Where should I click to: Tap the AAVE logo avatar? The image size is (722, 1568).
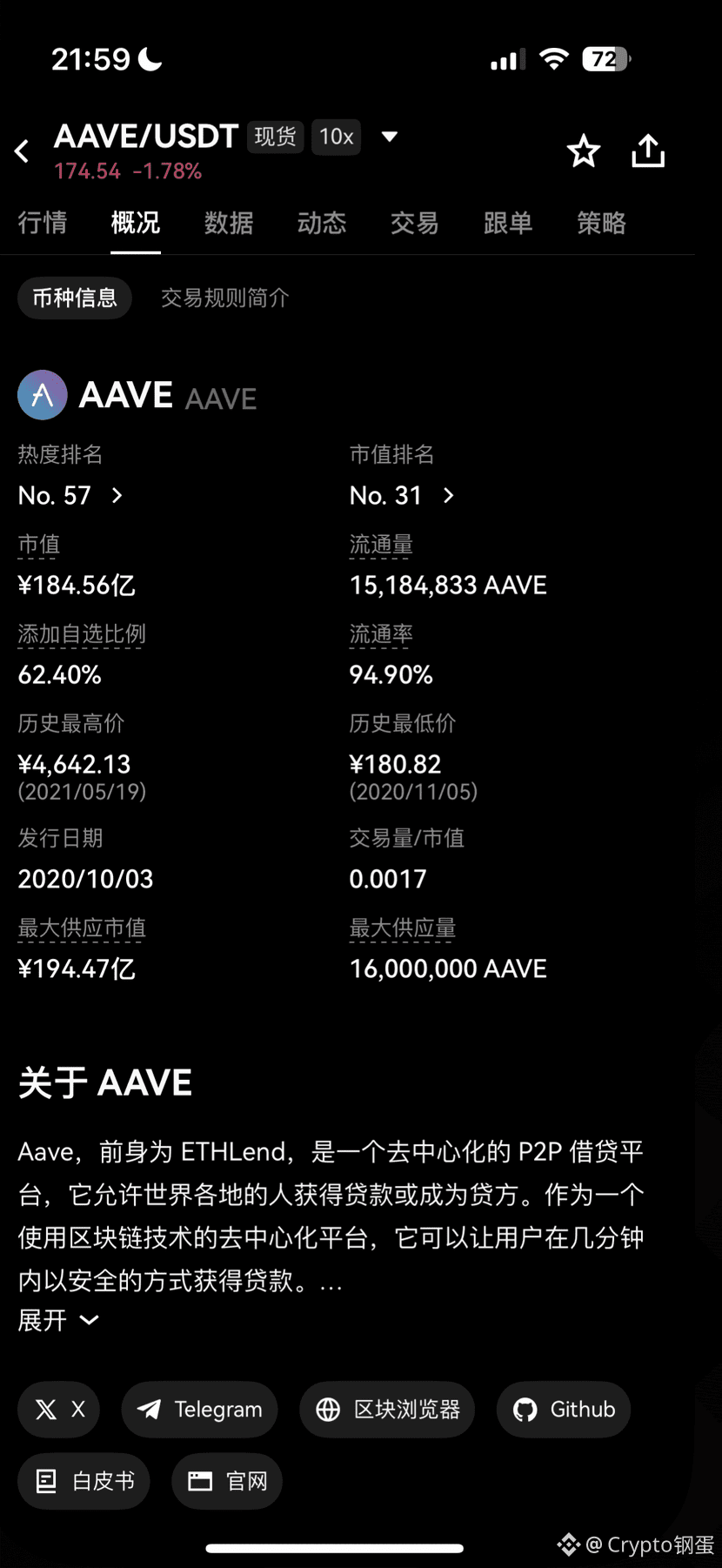(x=42, y=394)
